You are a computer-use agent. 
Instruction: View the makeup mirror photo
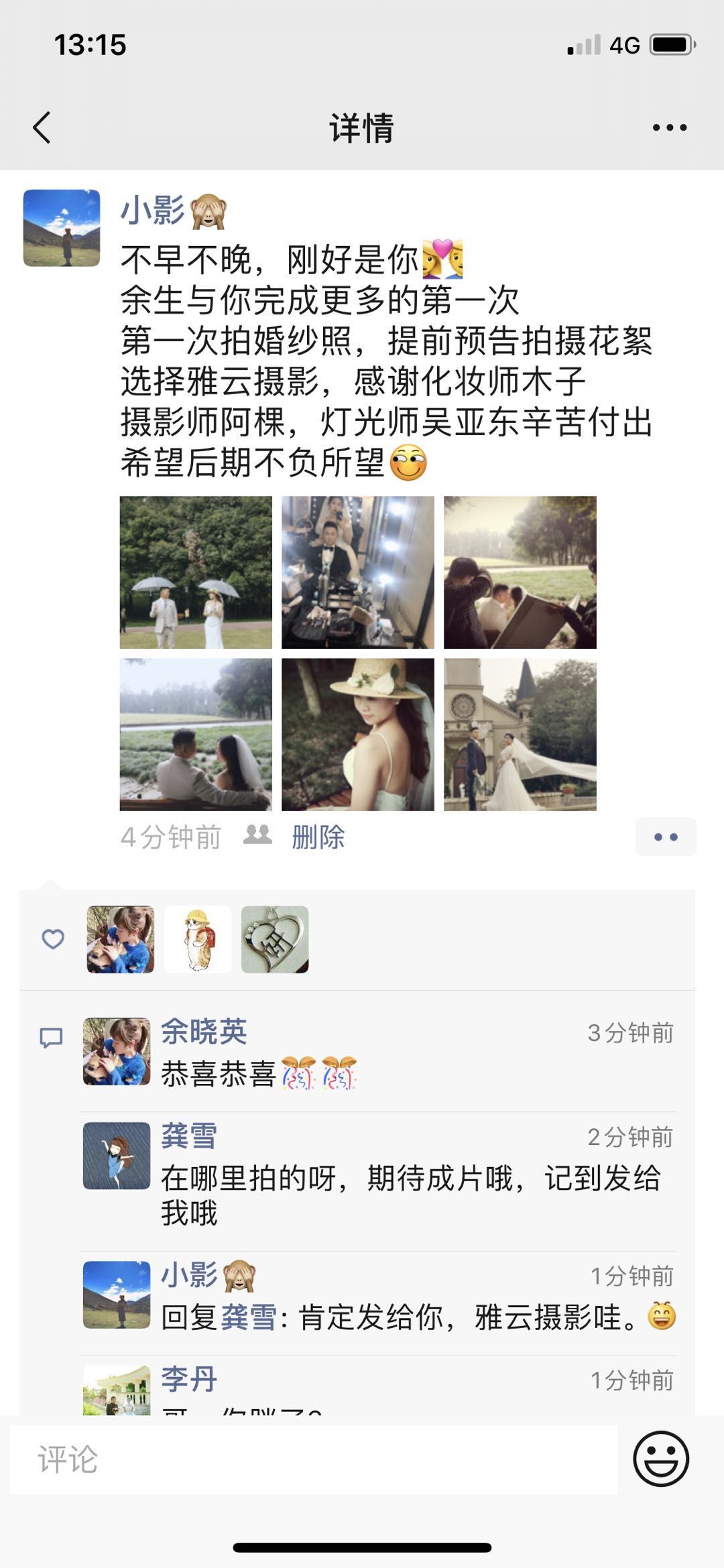(x=358, y=572)
